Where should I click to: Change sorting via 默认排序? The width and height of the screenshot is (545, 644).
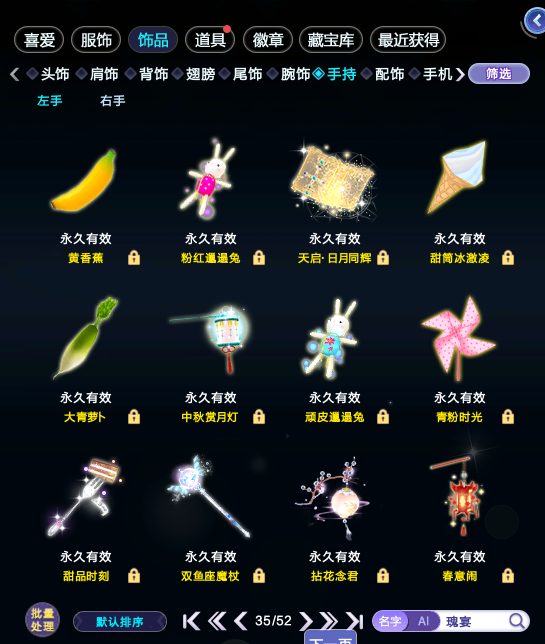coord(120,621)
